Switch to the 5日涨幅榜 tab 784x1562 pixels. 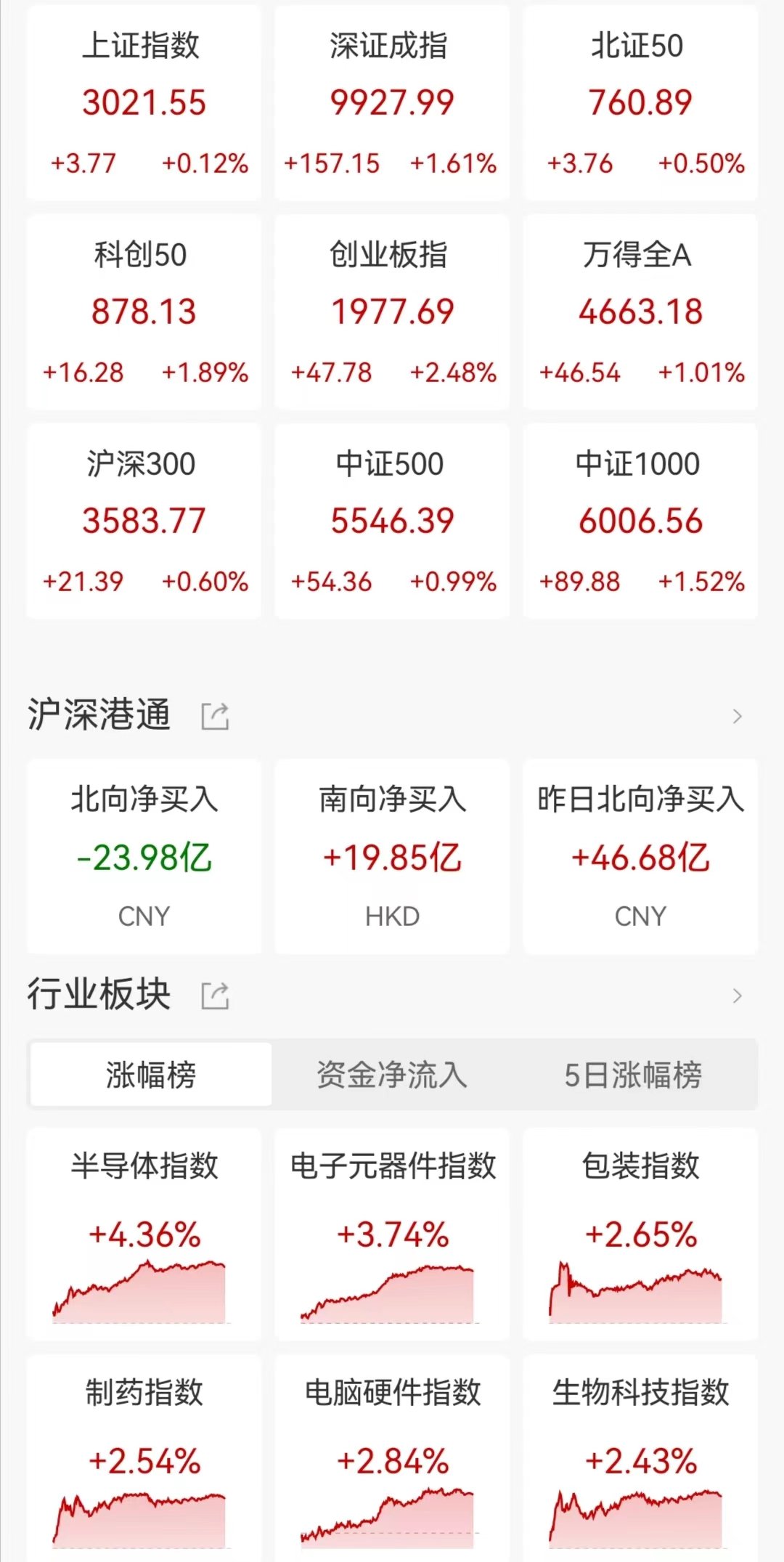coord(633,1075)
